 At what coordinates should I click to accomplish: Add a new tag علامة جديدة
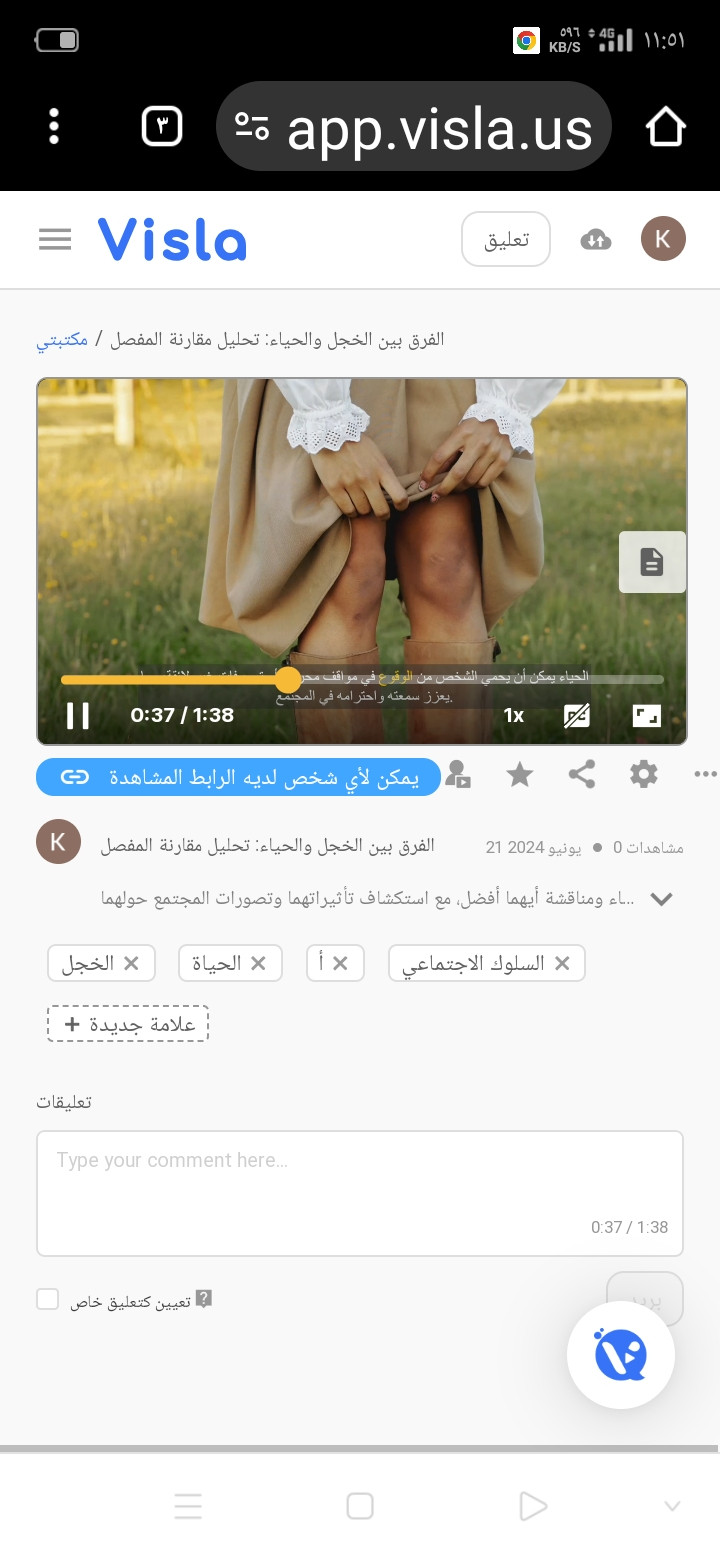128,1024
